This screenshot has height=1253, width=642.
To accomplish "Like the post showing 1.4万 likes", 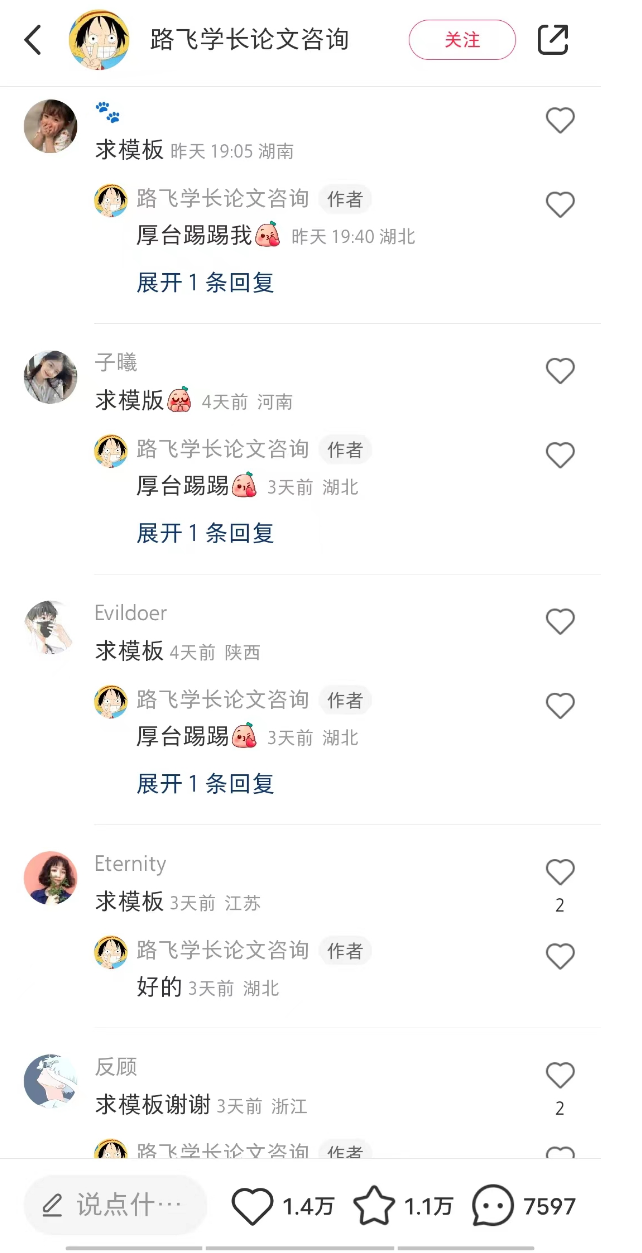I will (253, 1206).
